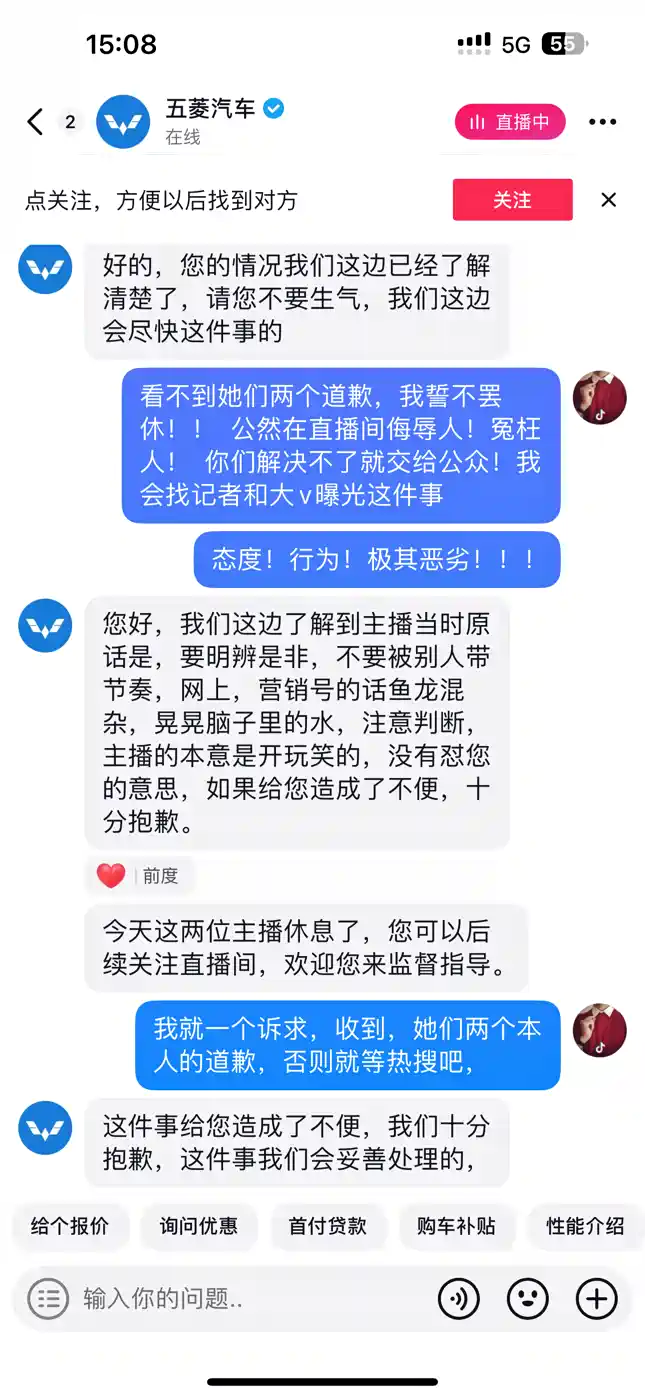Ask about 购车补贴 via chip
This screenshot has height=1398, width=645.
pos(456,1226)
